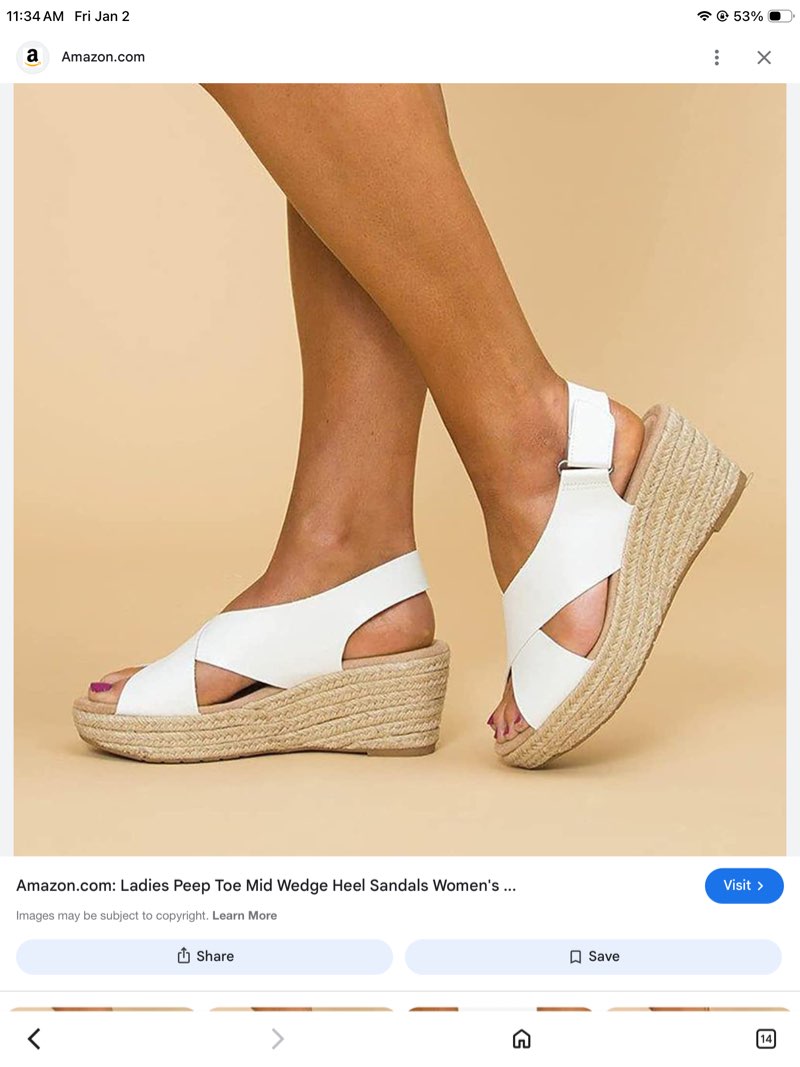Share this sandal image

click(x=204, y=956)
